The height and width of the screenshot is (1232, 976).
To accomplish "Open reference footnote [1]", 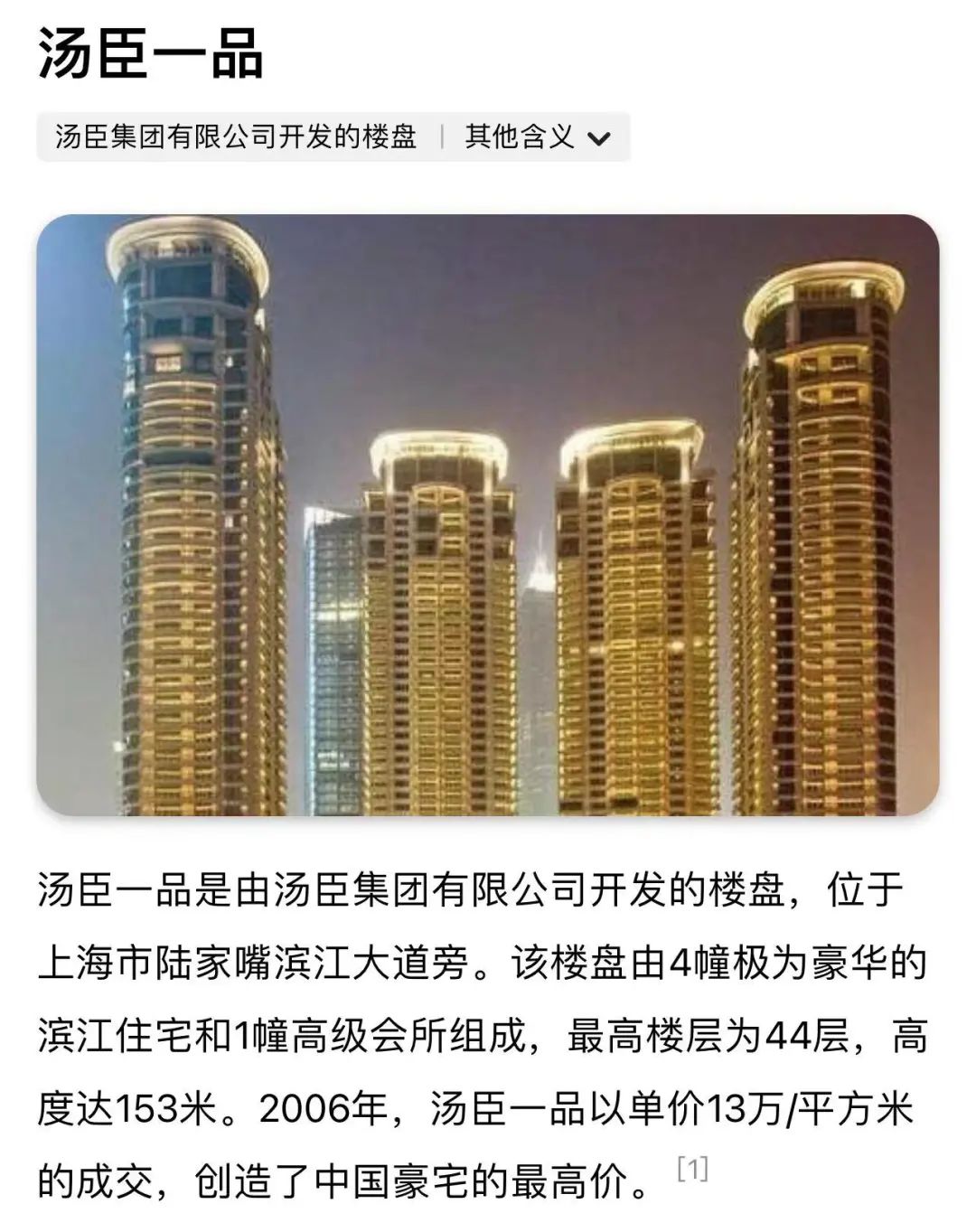I will [x=692, y=1169].
